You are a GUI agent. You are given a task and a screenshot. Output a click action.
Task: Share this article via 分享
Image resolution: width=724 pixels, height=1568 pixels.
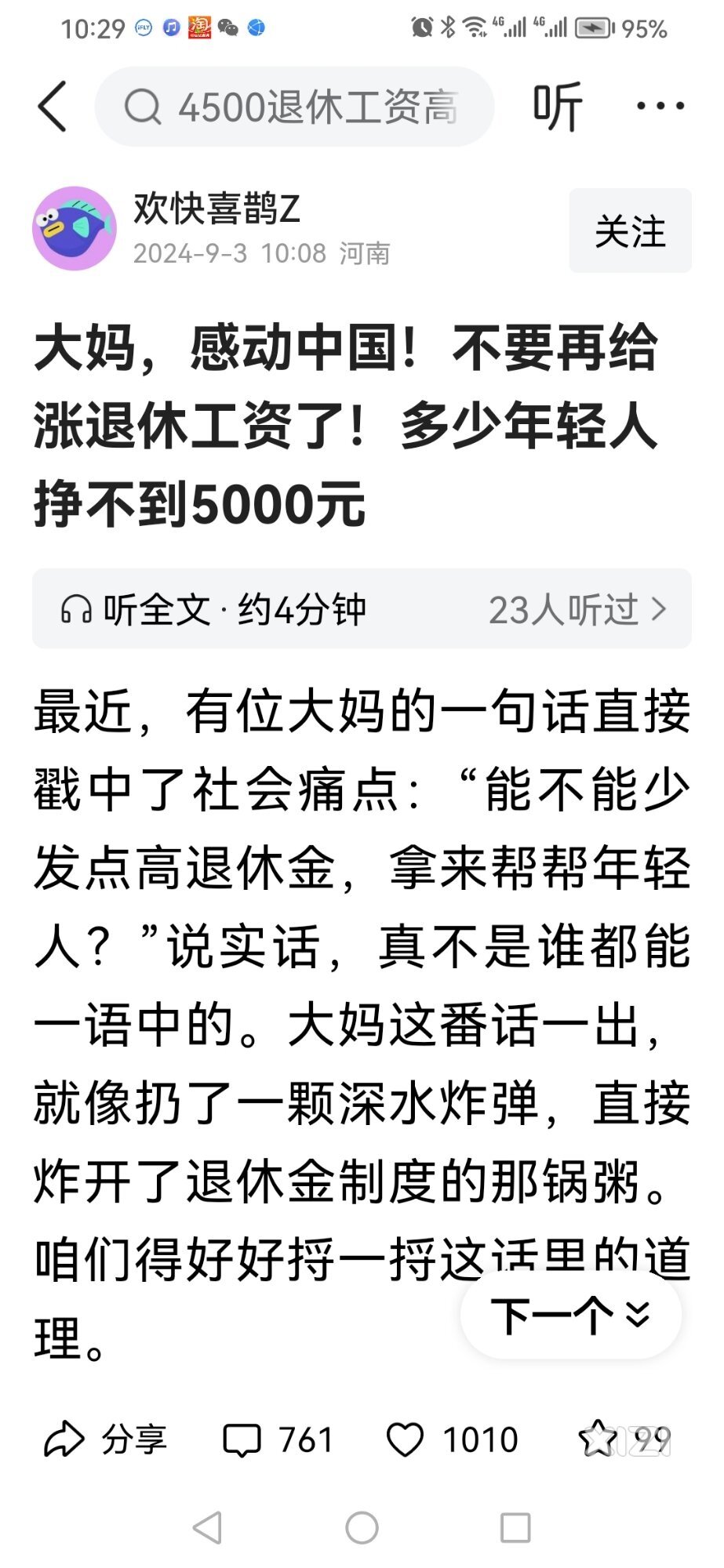pos(106,1439)
